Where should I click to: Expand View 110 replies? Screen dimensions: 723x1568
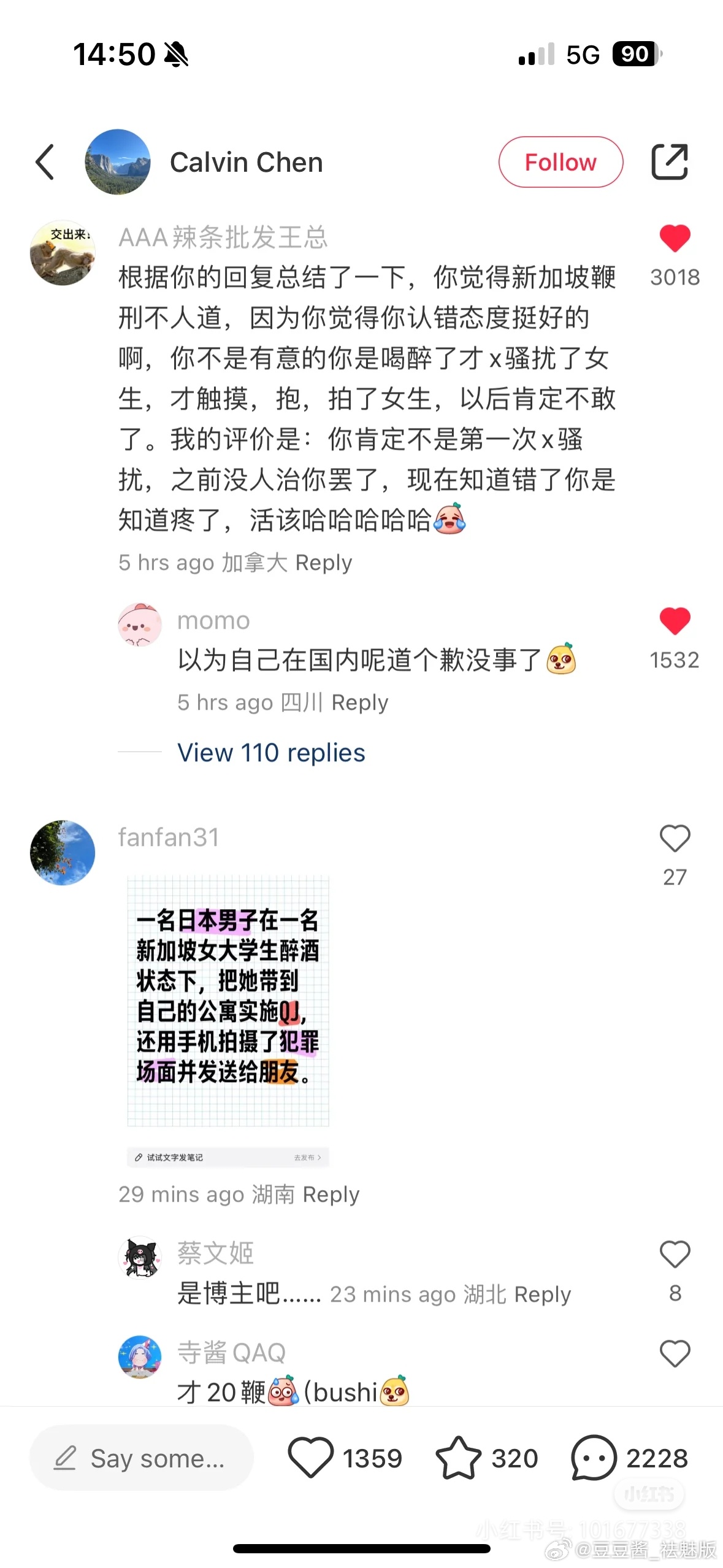(271, 753)
